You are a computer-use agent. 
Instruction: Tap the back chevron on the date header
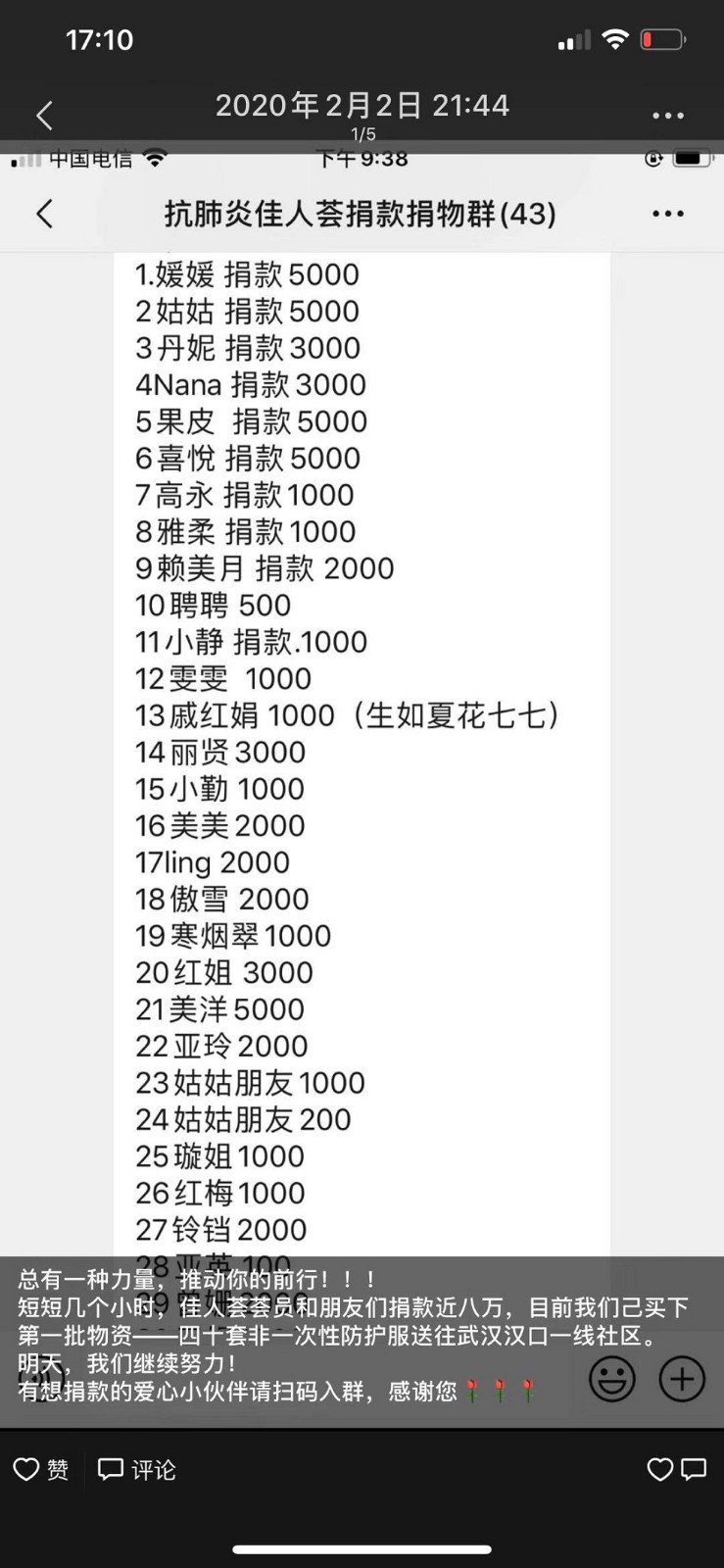(x=44, y=115)
